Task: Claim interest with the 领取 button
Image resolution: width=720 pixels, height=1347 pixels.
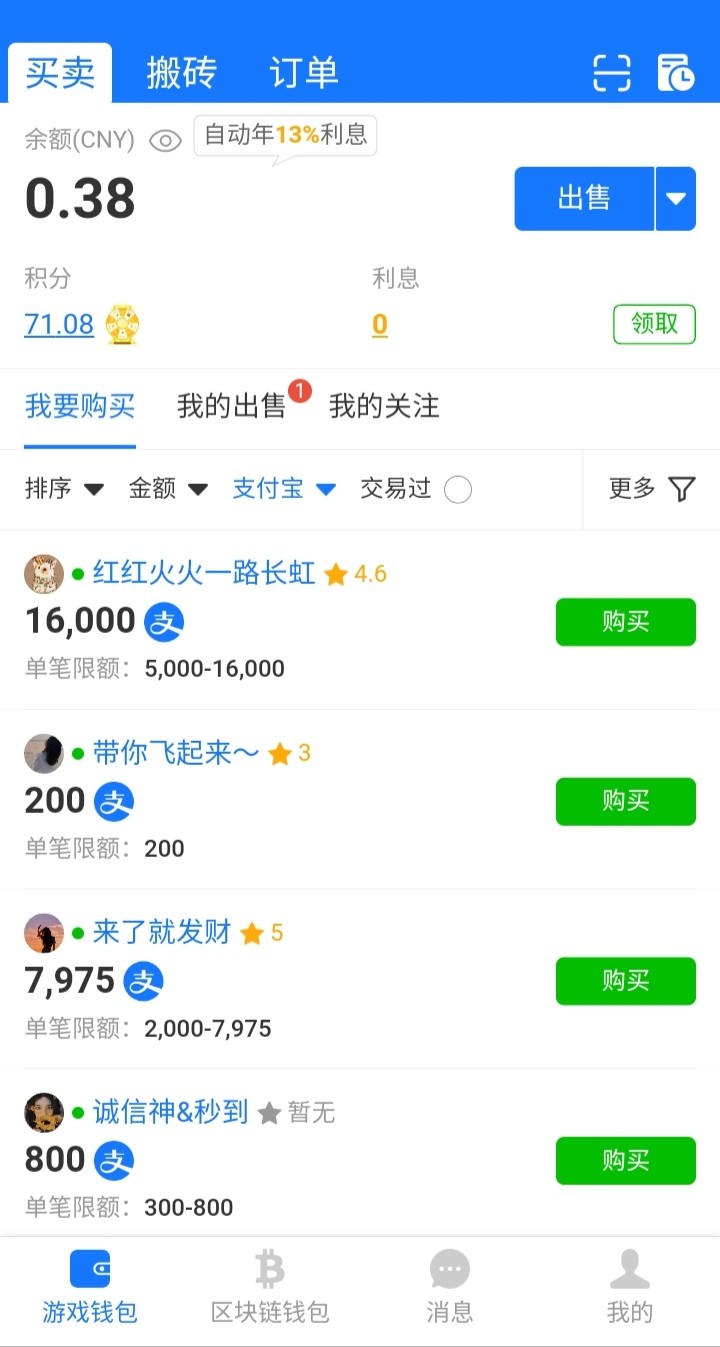Action: (x=654, y=324)
